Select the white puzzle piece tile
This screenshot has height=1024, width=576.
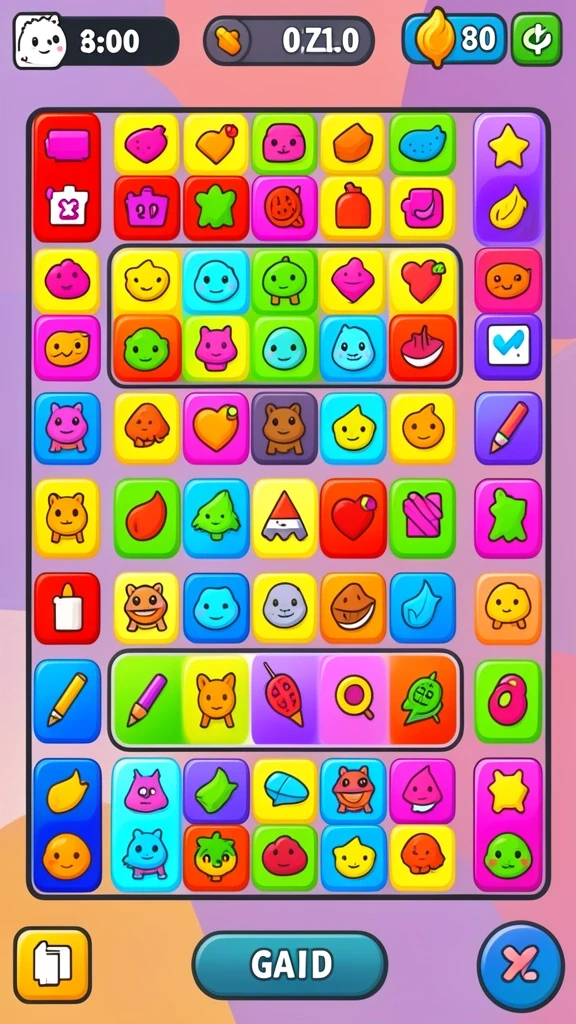pyautogui.click(x=67, y=210)
